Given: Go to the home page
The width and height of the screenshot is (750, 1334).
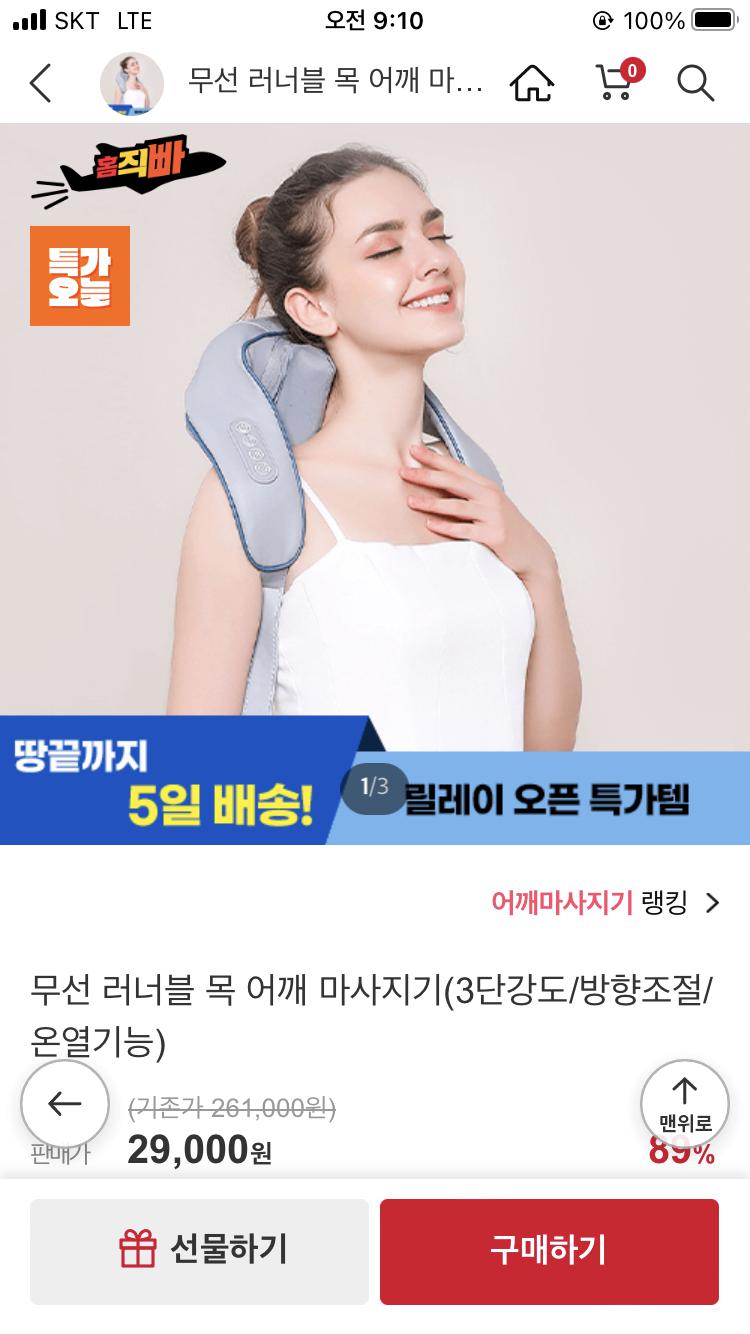Looking at the screenshot, I should [532, 83].
